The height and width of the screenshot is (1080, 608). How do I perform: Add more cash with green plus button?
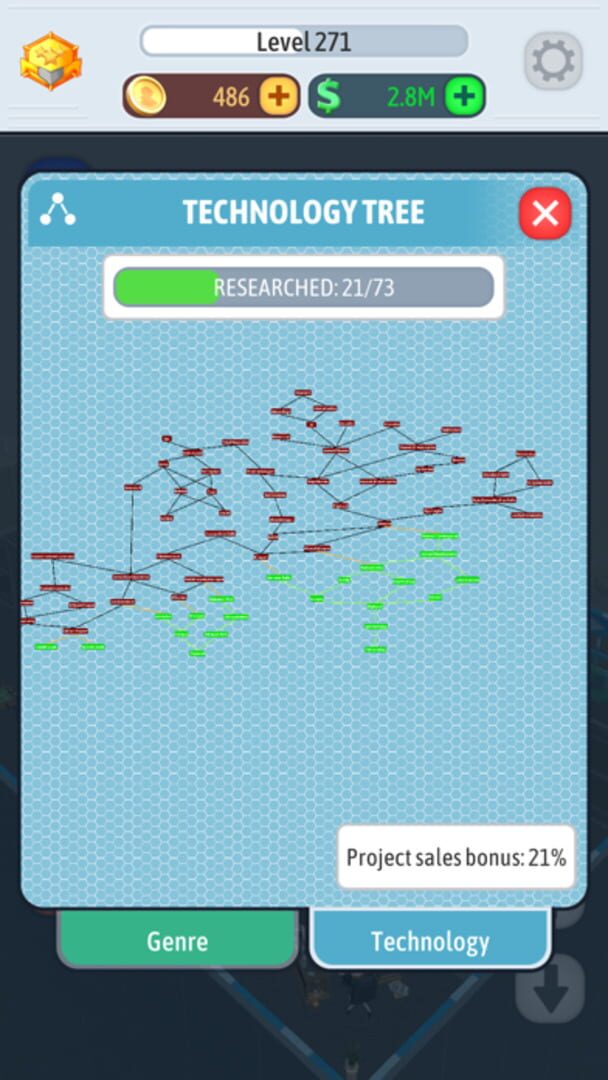(x=465, y=97)
